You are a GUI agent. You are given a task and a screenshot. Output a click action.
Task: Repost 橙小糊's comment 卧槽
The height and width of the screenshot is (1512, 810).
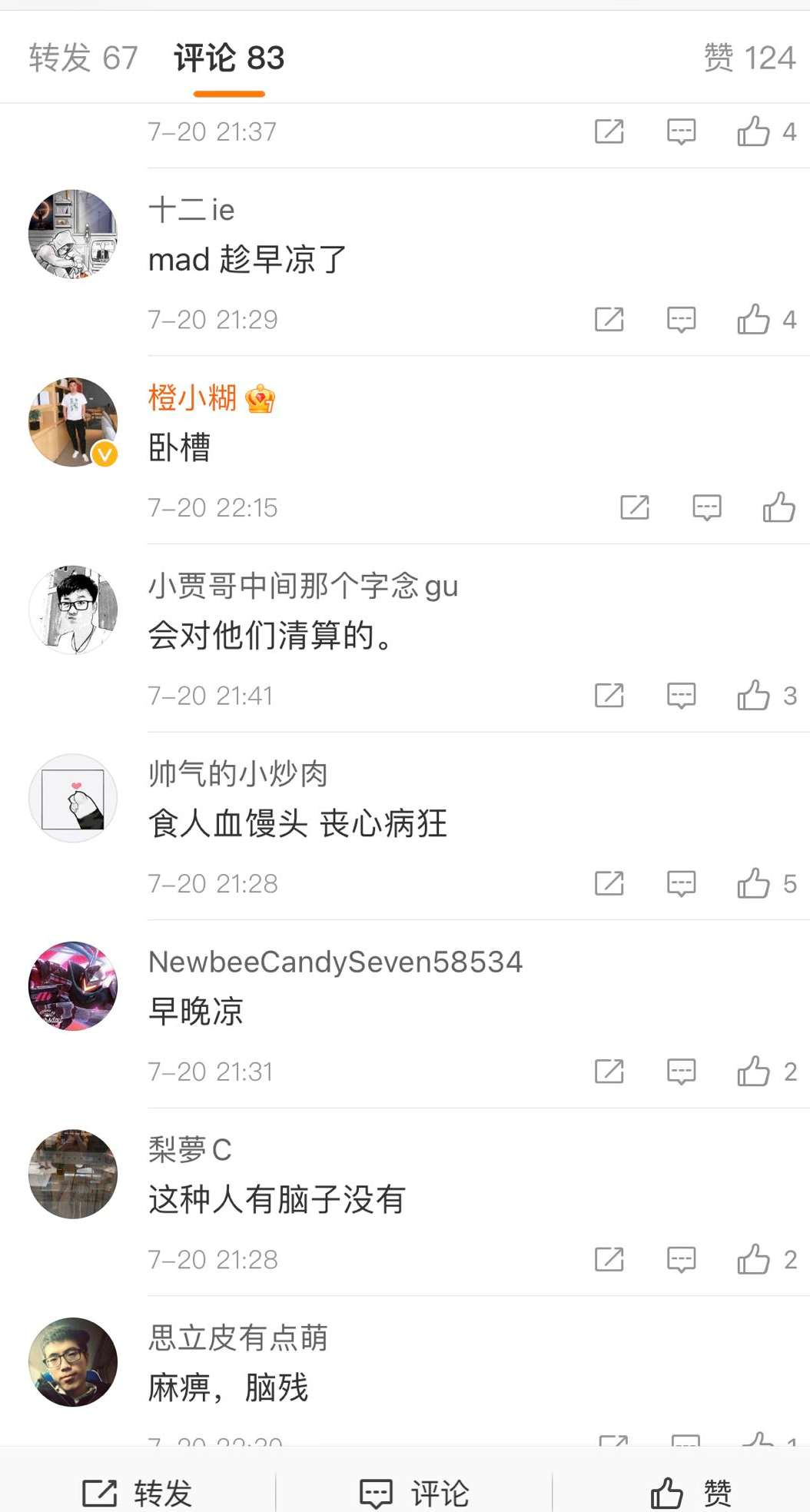(635, 507)
